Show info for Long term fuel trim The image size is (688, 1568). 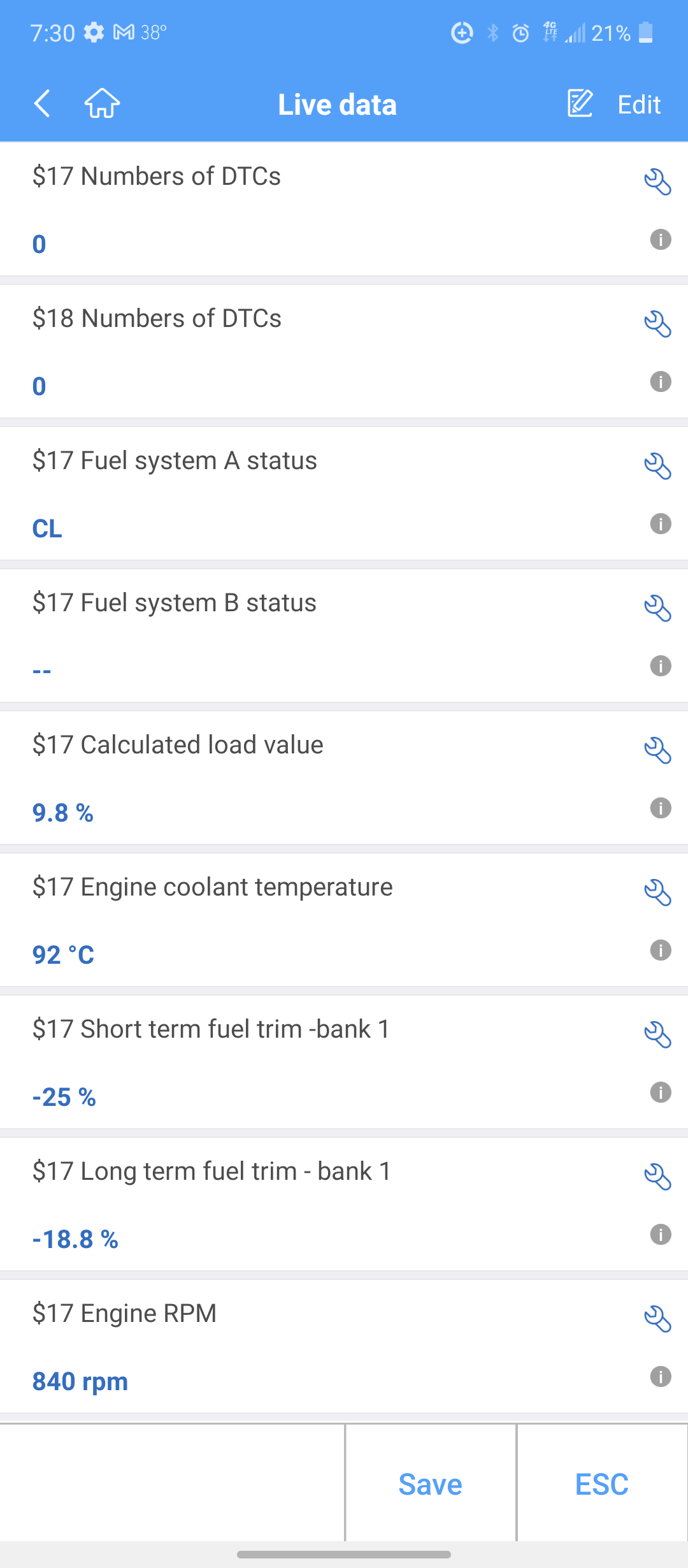pos(661,1235)
